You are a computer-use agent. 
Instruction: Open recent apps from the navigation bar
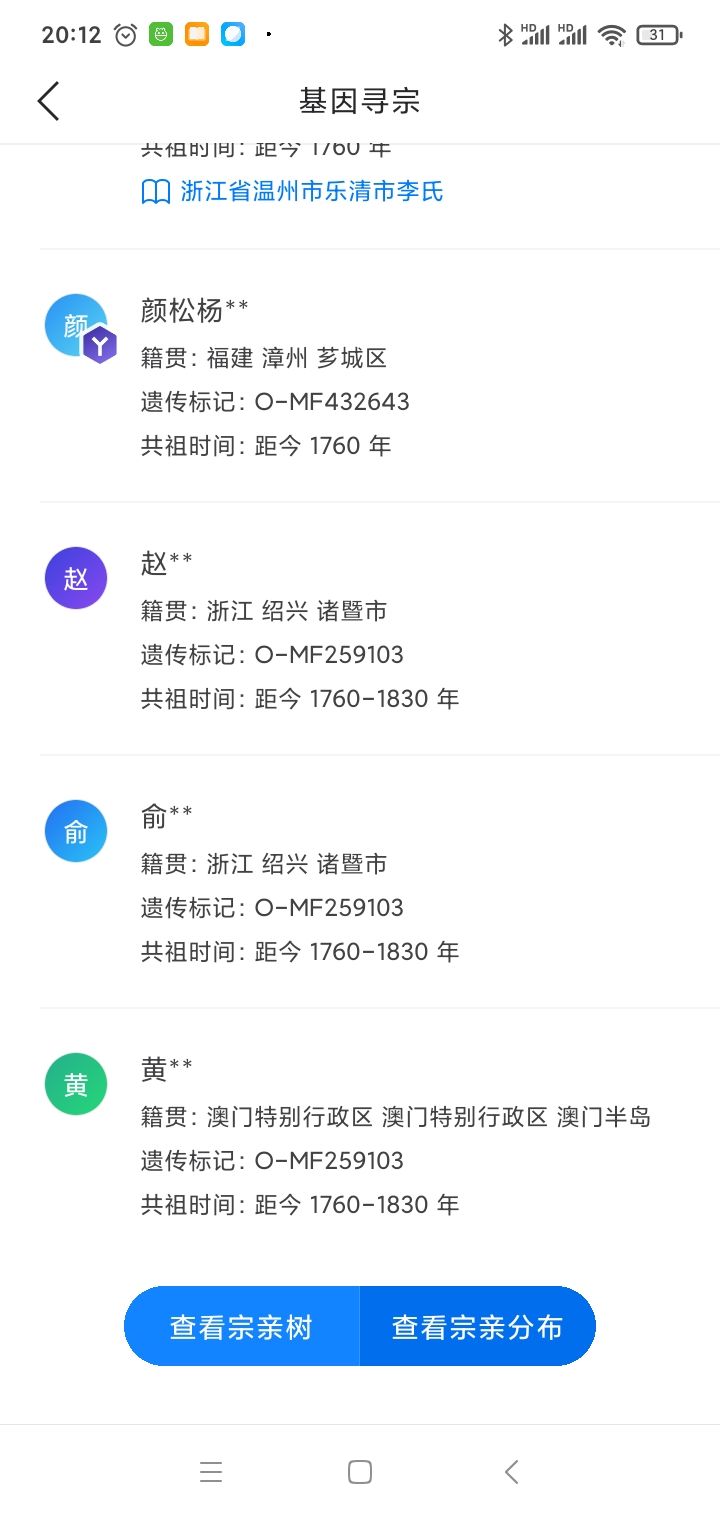[211, 1472]
